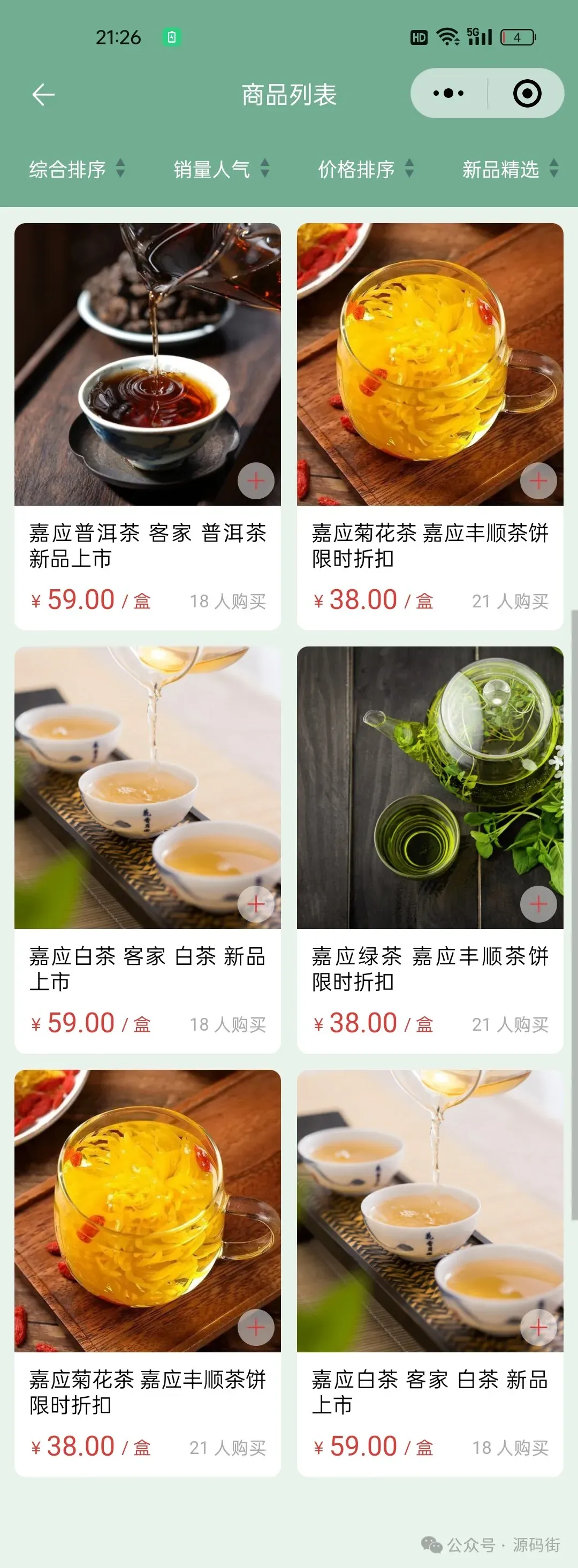Select the 价格排序 sort option
This screenshot has width=578, height=1568.
point(365,169)
